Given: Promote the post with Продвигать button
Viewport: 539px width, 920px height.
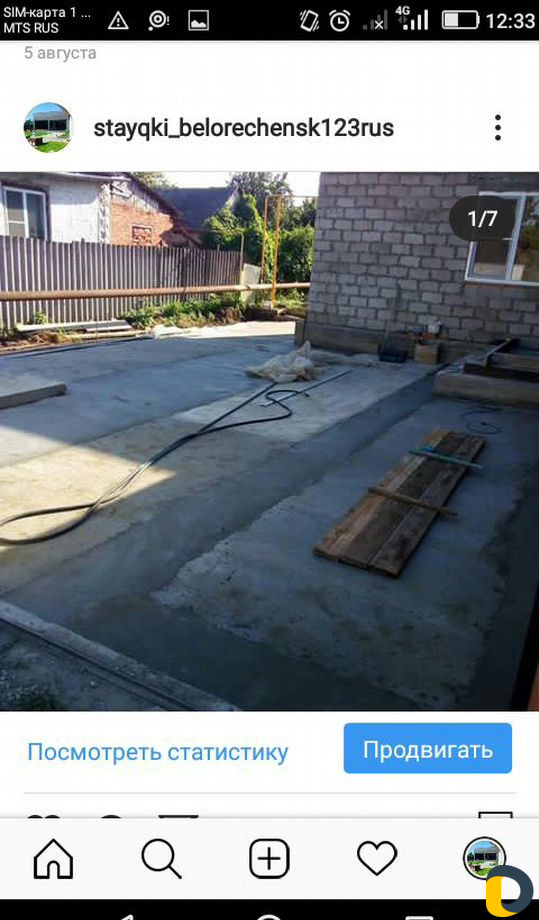Looking at the screenshot, I should tap(428, 748).
